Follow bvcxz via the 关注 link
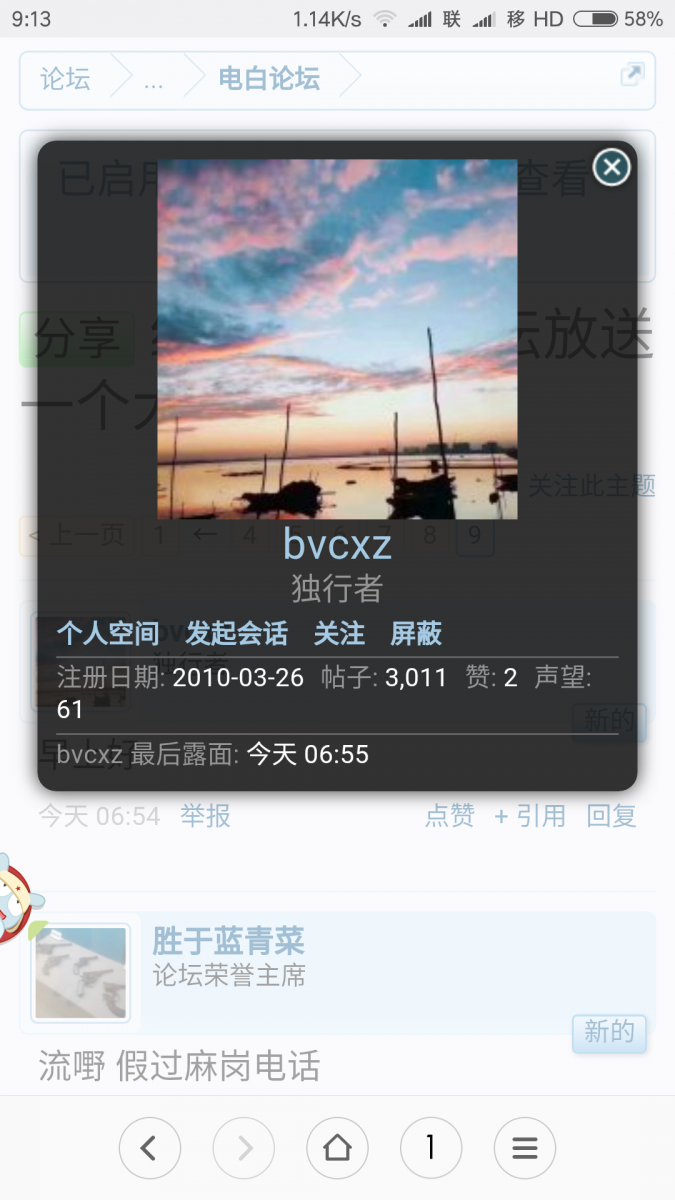The width and height of the screenshot is (675, 1200). (x=339, y=633)
